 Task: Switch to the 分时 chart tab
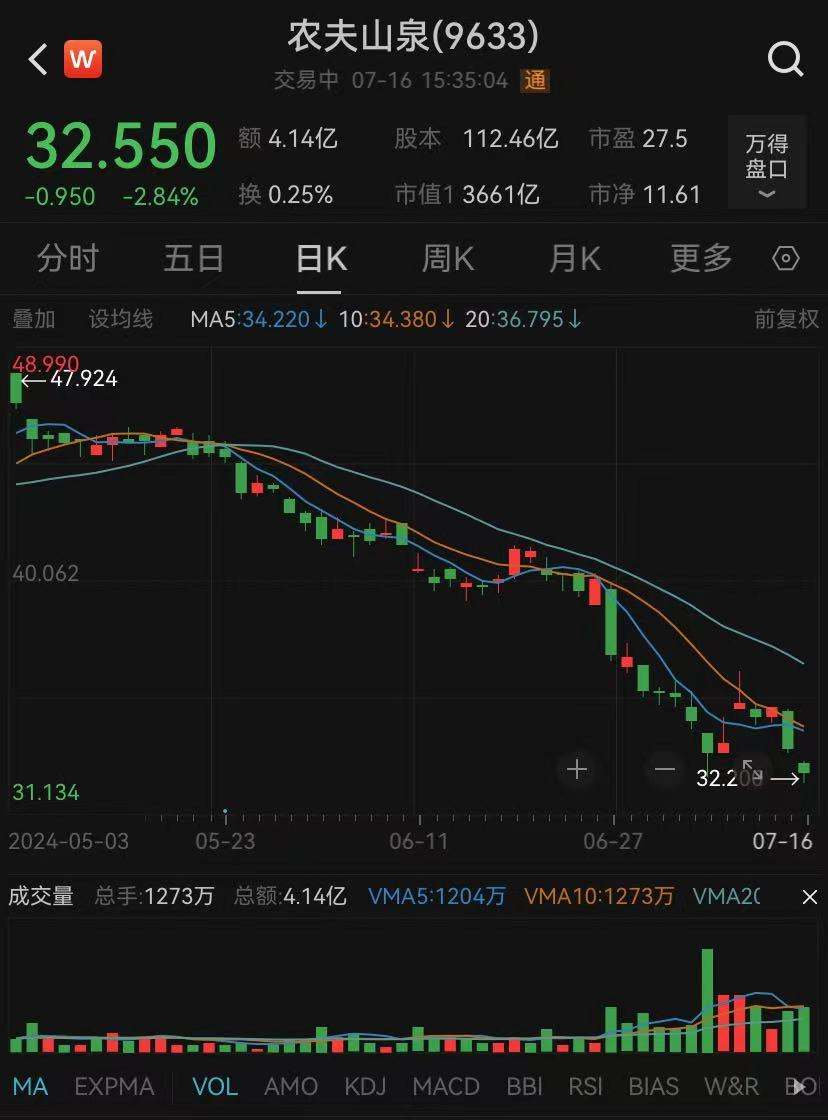pos(67,259)
